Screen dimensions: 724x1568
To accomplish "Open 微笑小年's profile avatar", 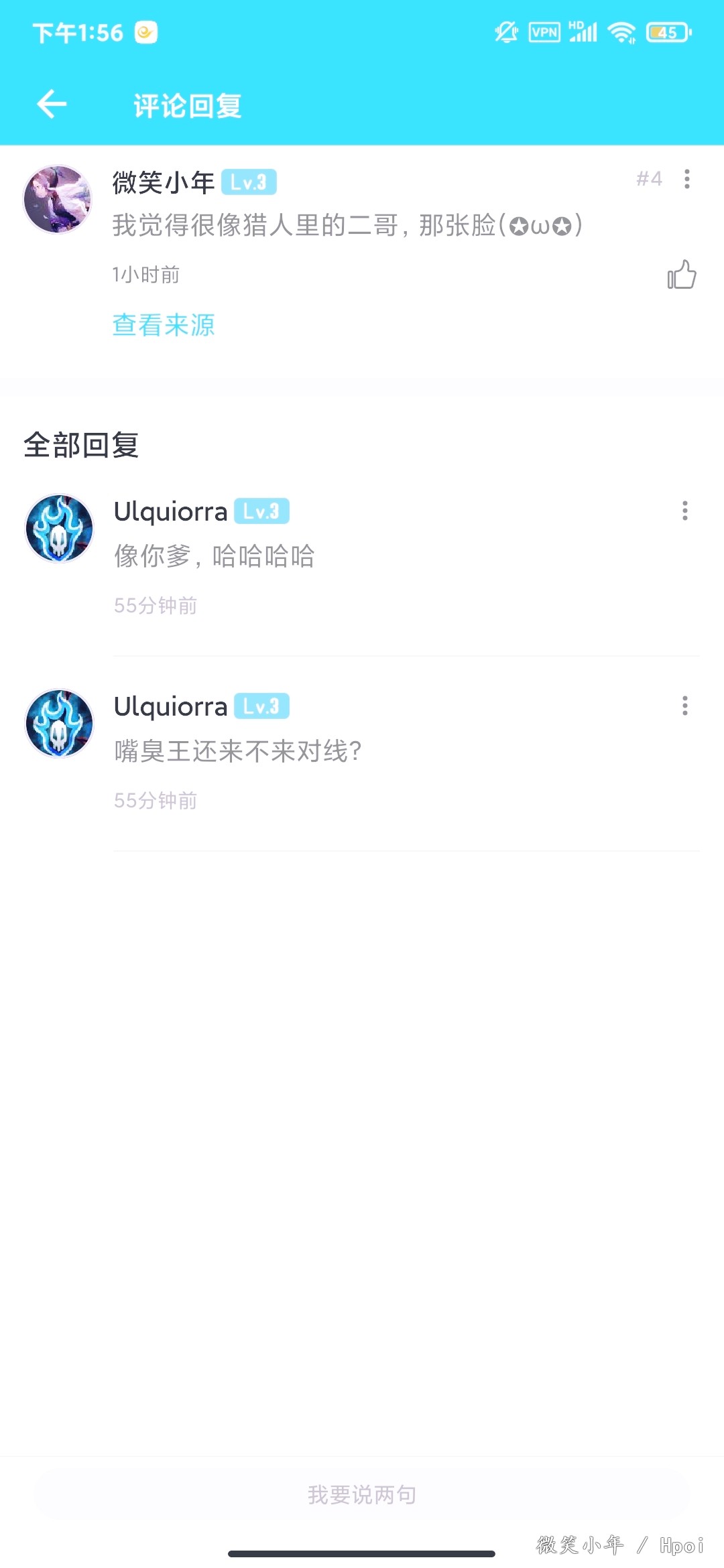I will [58, 199].
